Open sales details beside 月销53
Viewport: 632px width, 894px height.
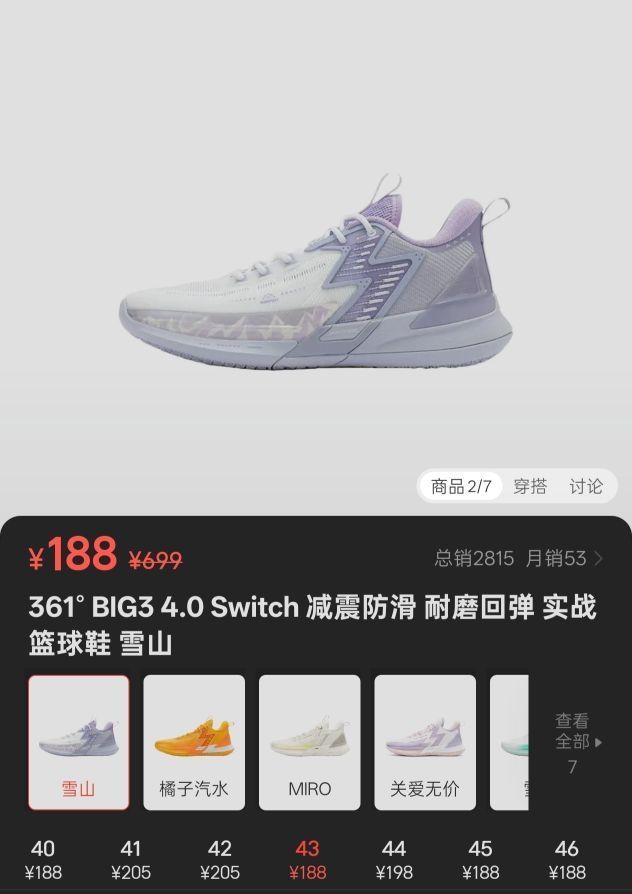[598, 558]
